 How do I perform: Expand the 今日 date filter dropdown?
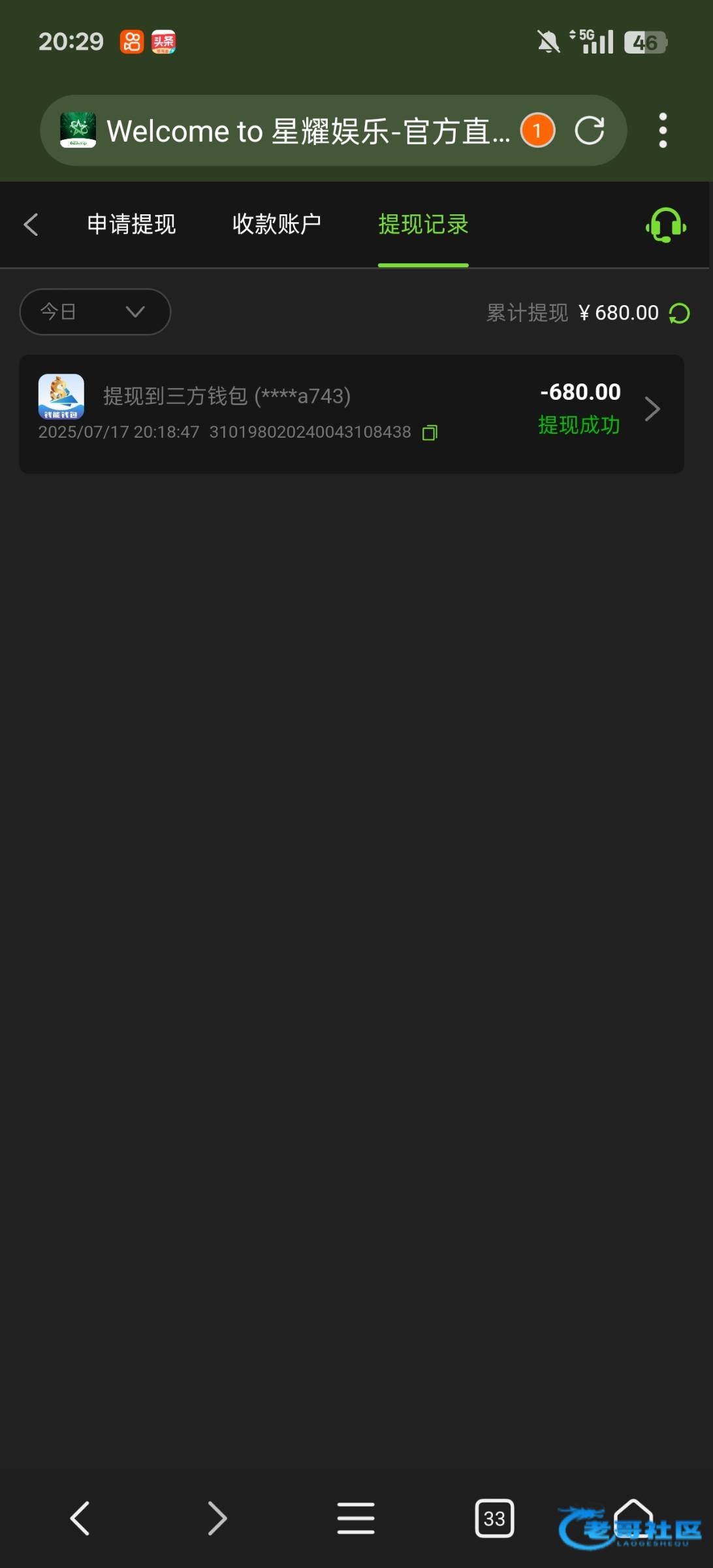95,312
